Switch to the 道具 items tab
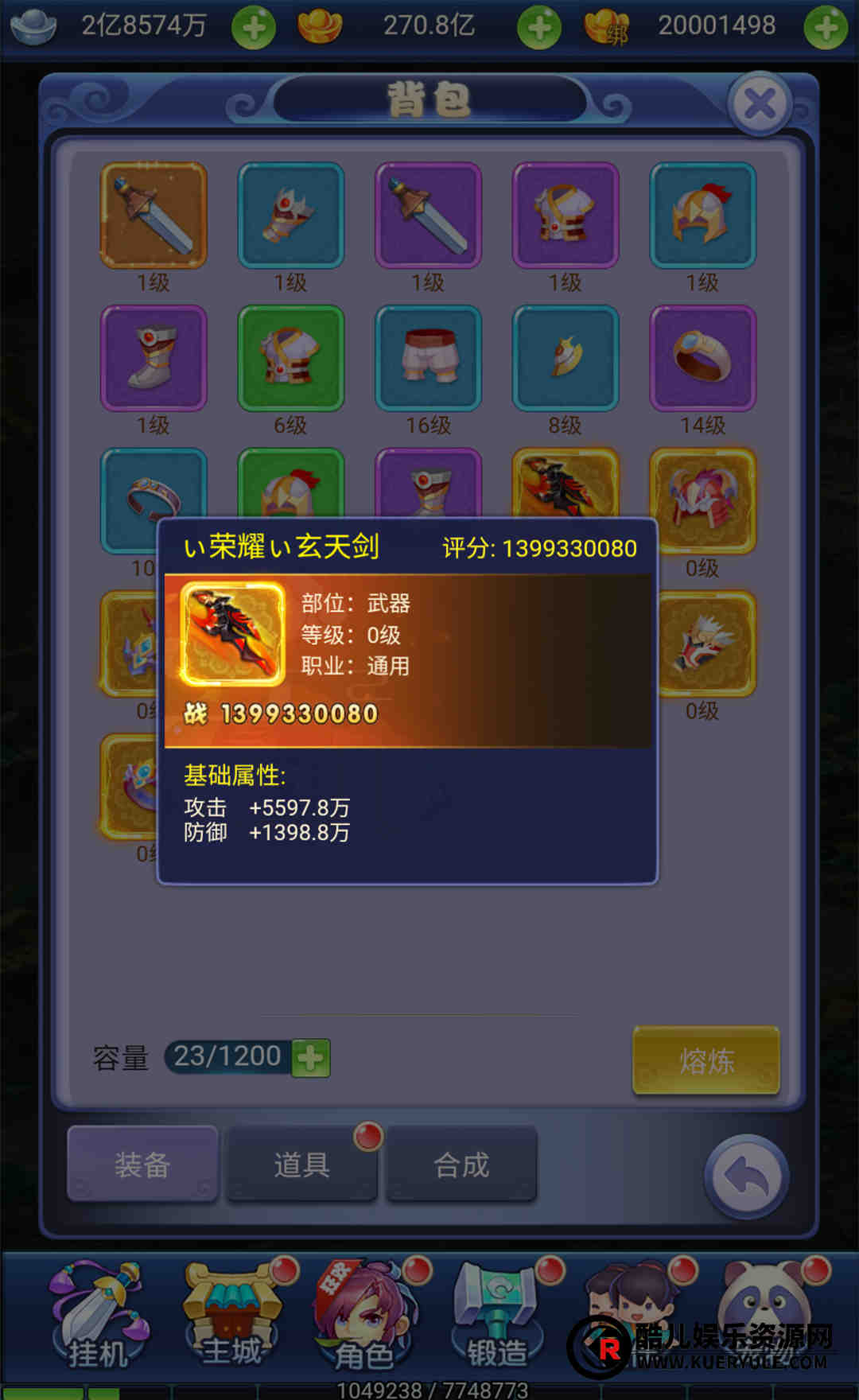The image size is (859, 1400). tap(301, 1165)
